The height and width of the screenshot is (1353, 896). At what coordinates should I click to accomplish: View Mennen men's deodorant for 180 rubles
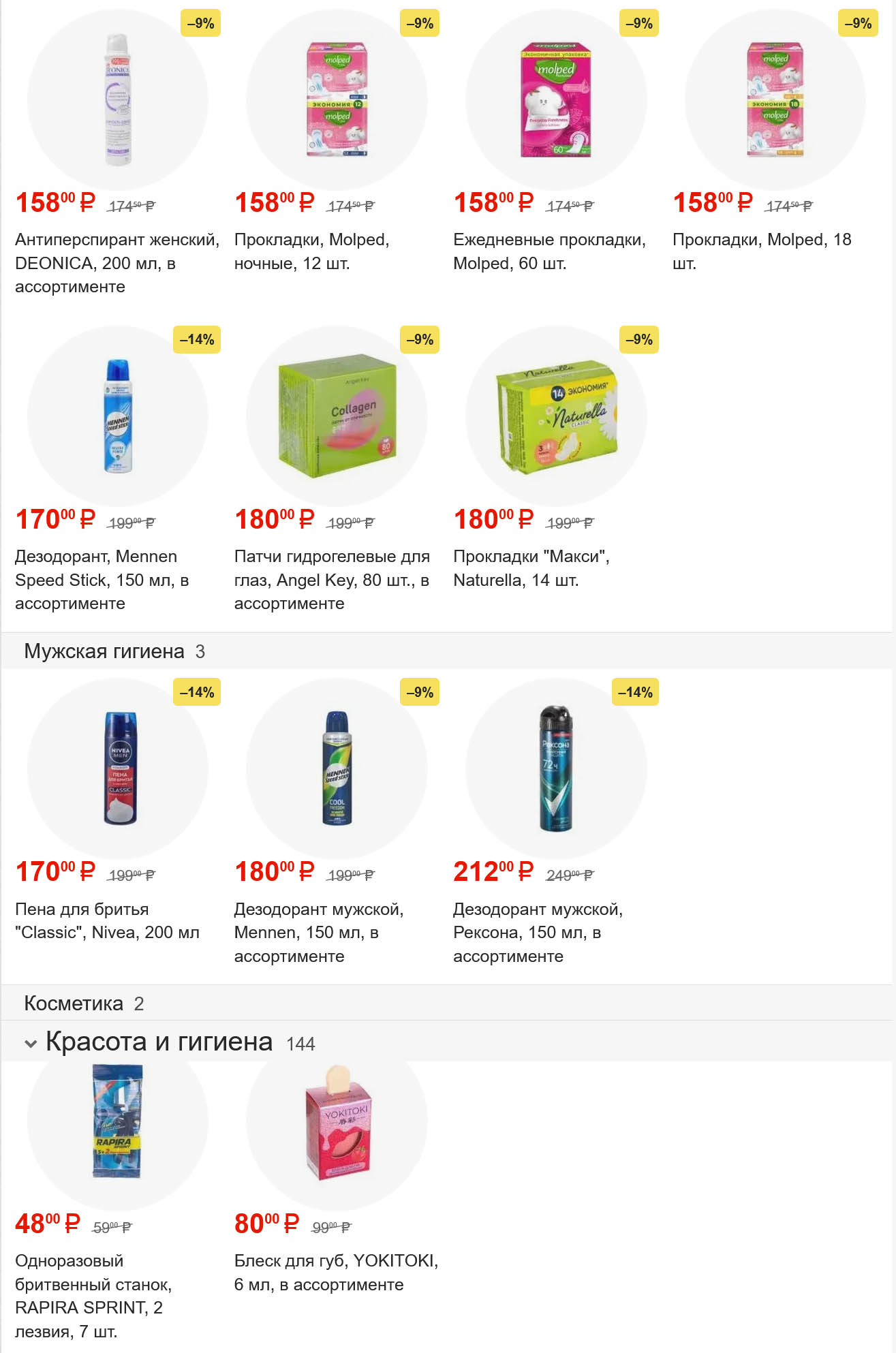(337, 770)
